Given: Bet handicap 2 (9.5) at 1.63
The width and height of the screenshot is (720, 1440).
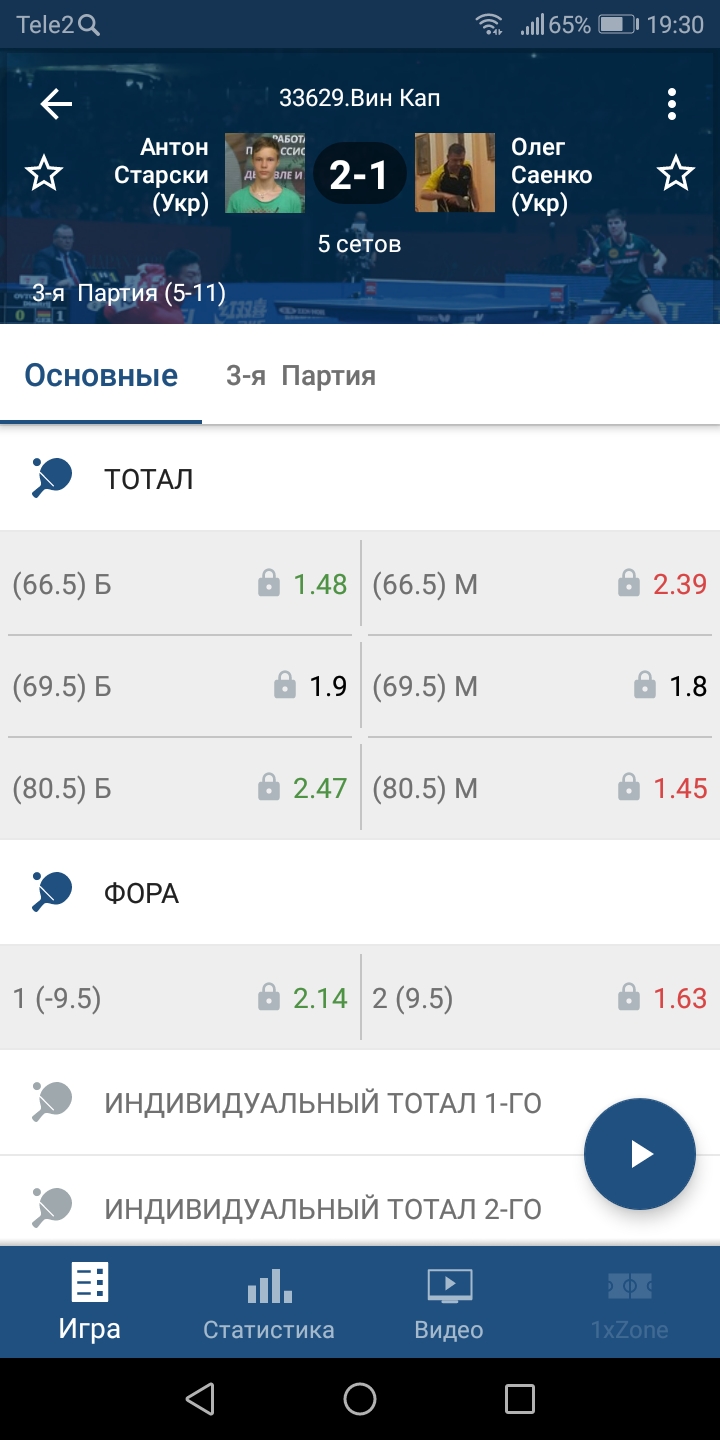Looking at the screenshot, I should pyautogui.click(x=540, y=998).
